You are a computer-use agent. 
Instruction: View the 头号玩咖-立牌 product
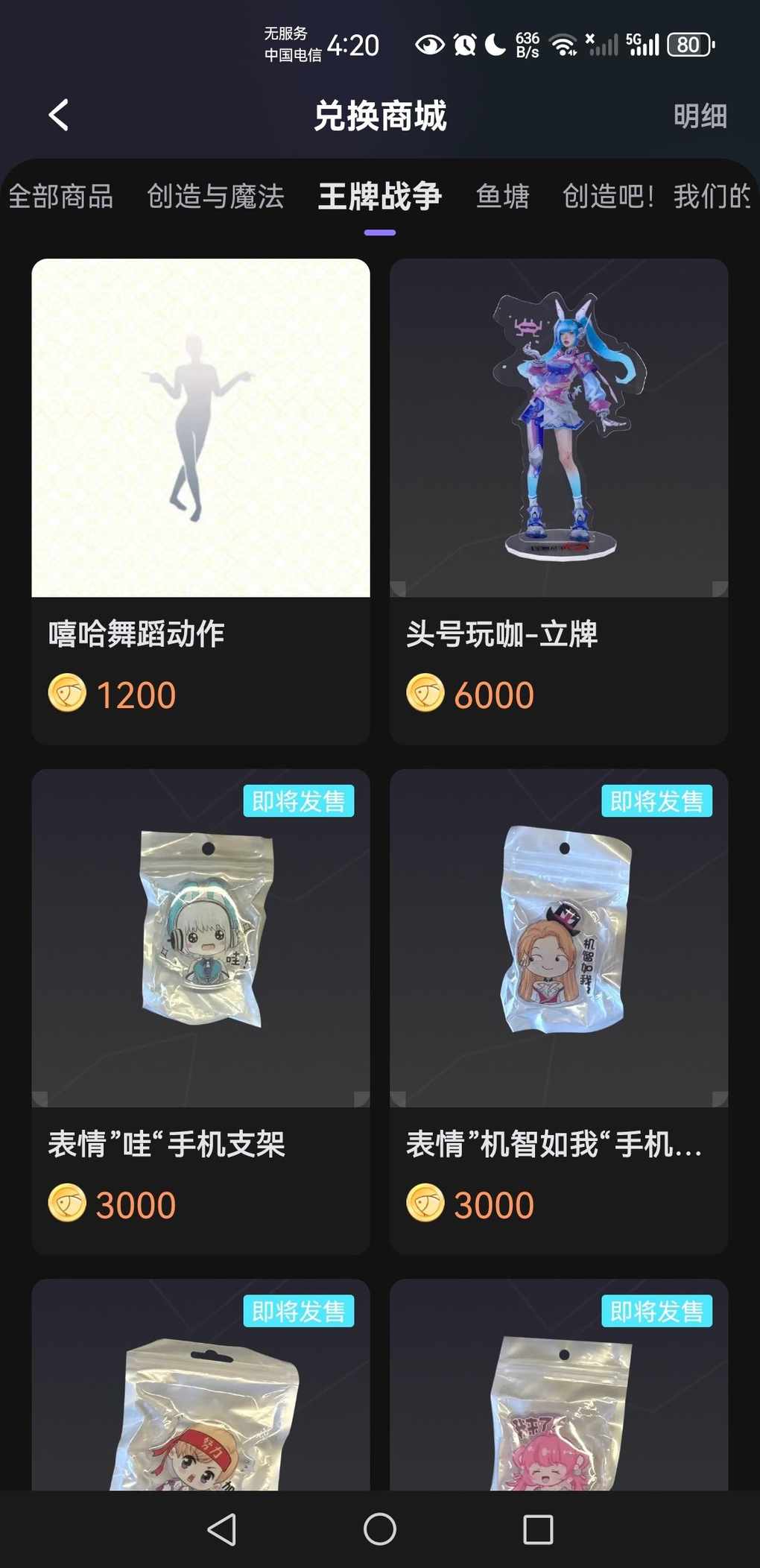tap(559, 501)
